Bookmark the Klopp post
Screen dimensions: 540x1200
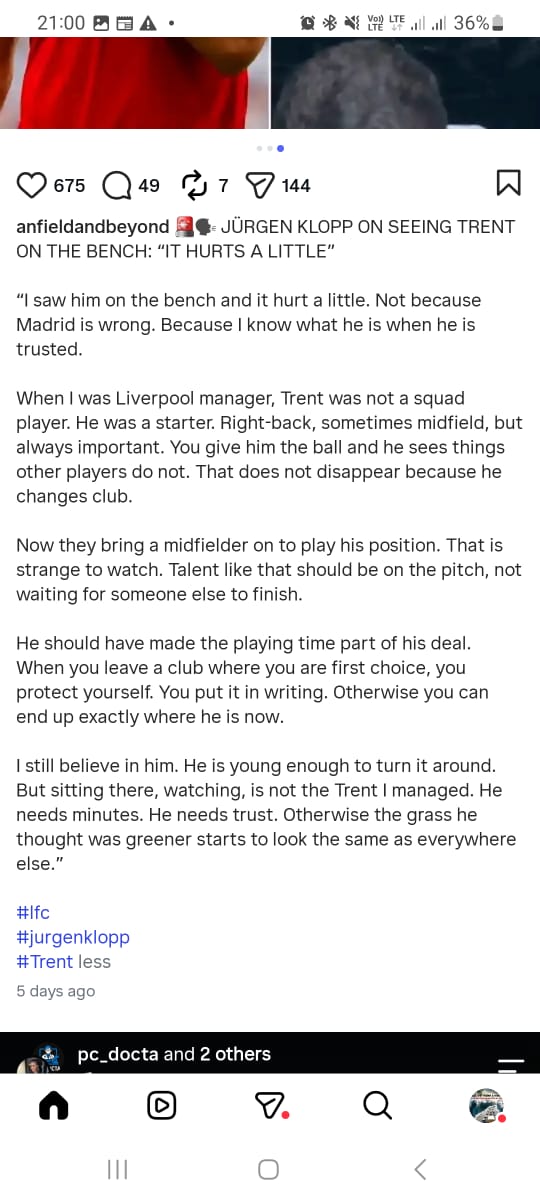(x=508, y=185)
